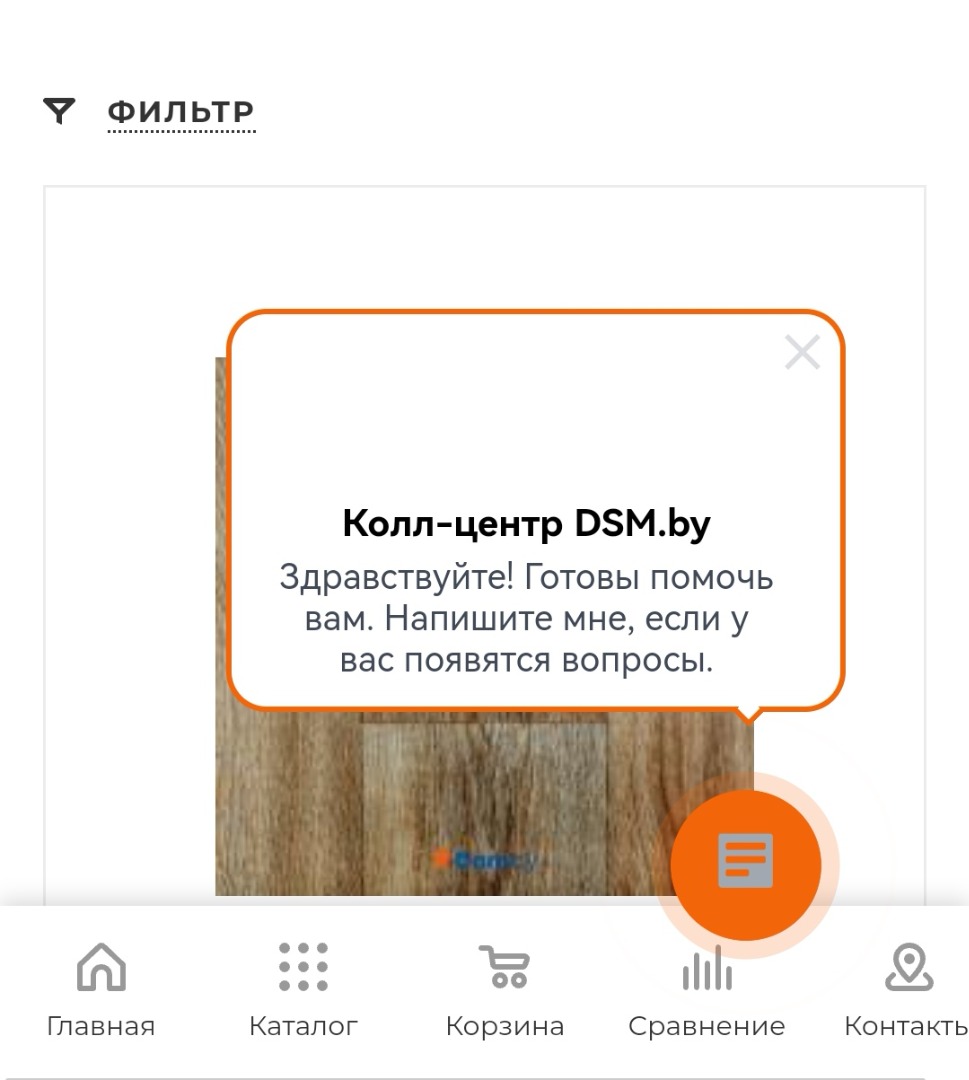Dismiss the Колл-центр DSM.by chat popup

tap(802, 352)
